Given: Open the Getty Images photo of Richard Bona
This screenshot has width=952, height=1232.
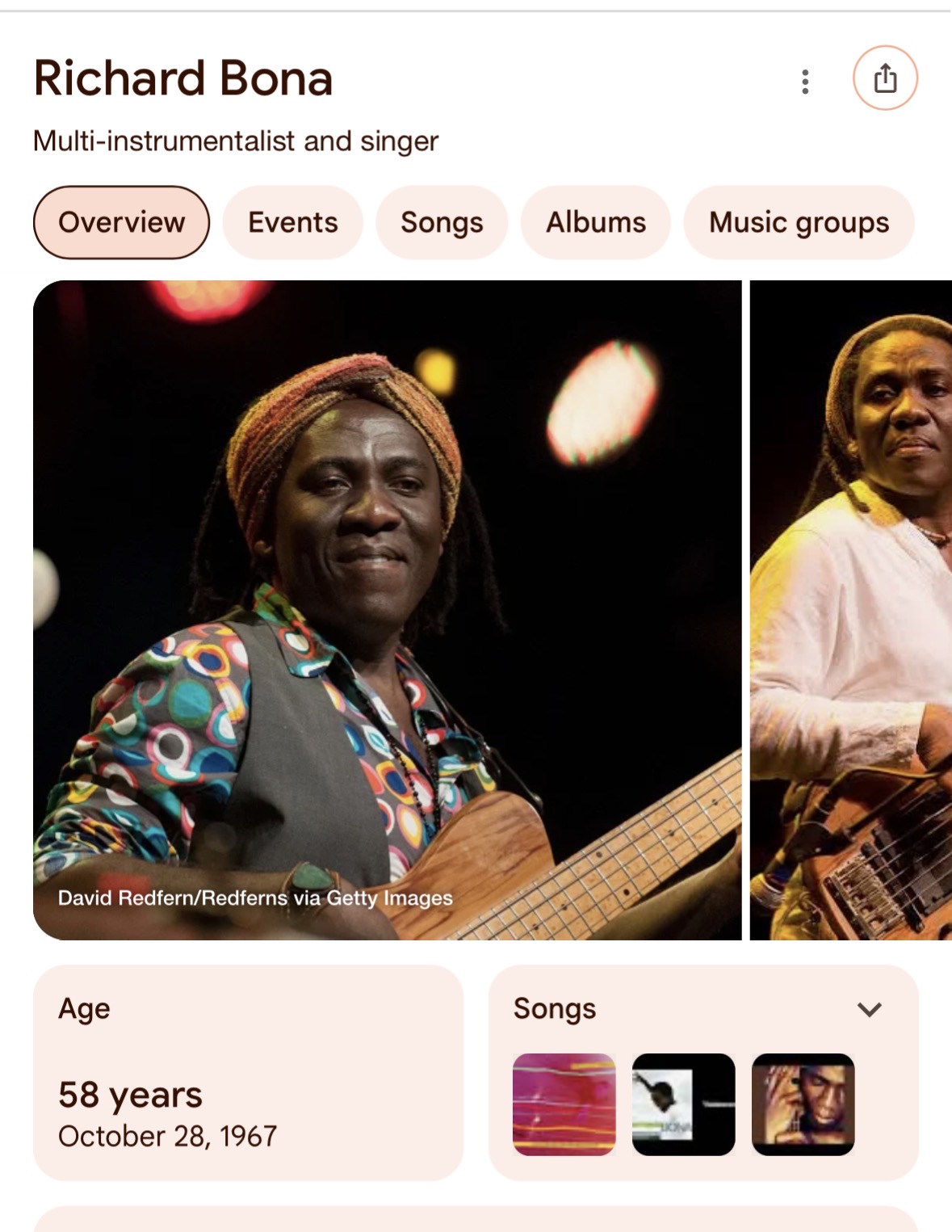Looking at the screenshot, I should 387,610.
